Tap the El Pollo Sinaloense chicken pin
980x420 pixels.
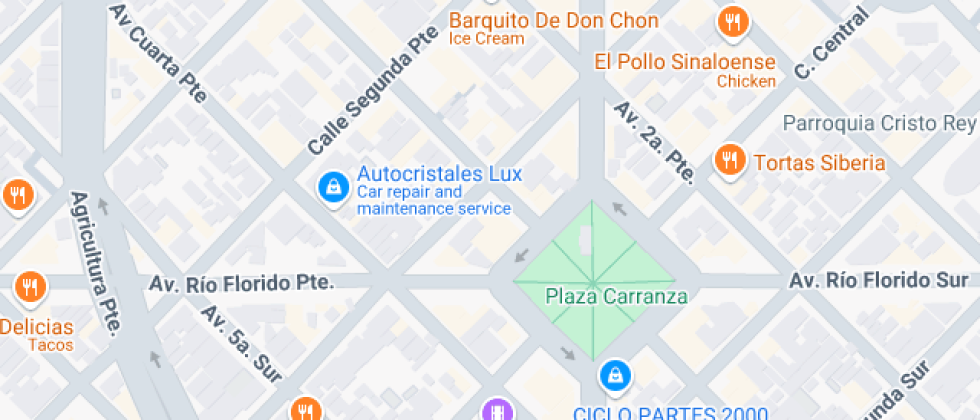(734, 22)
